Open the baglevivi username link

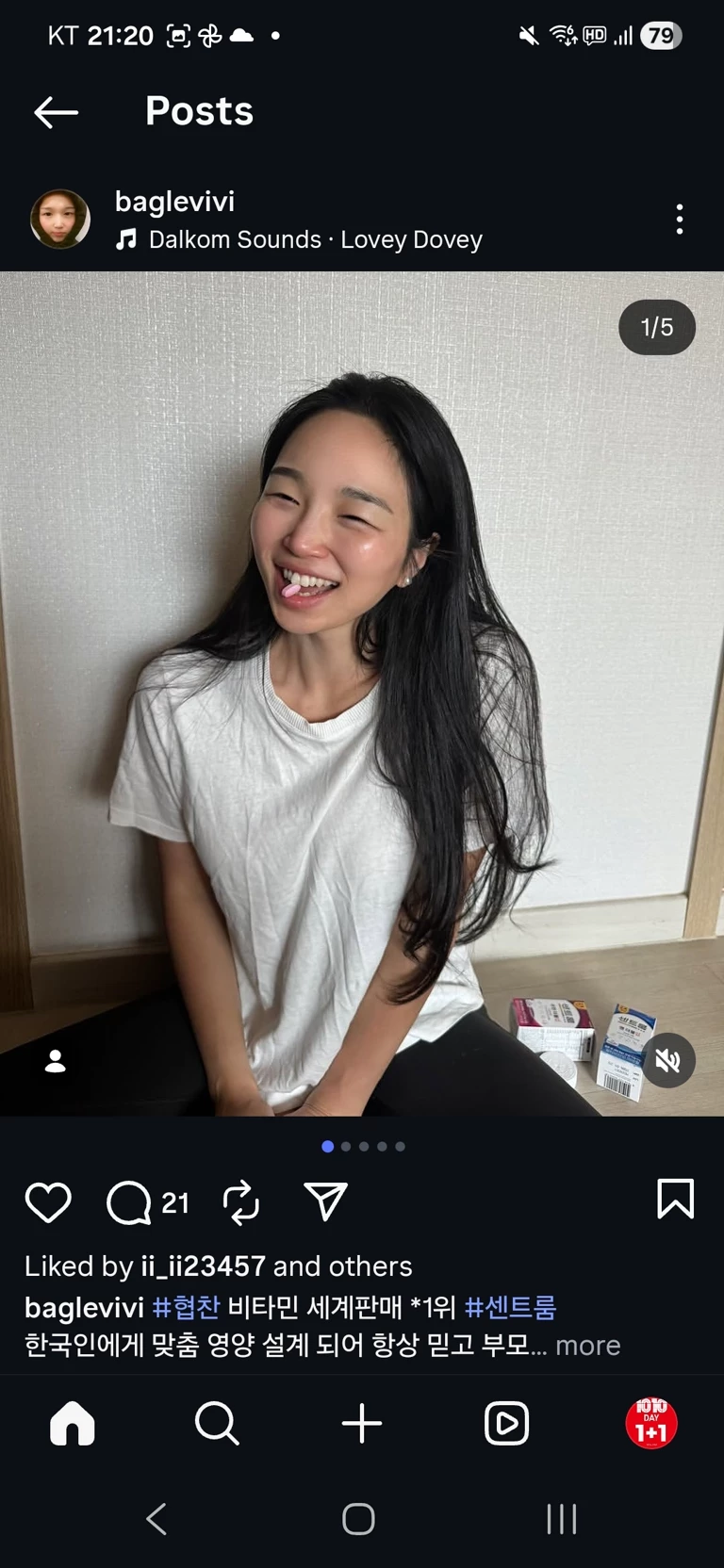174,202
